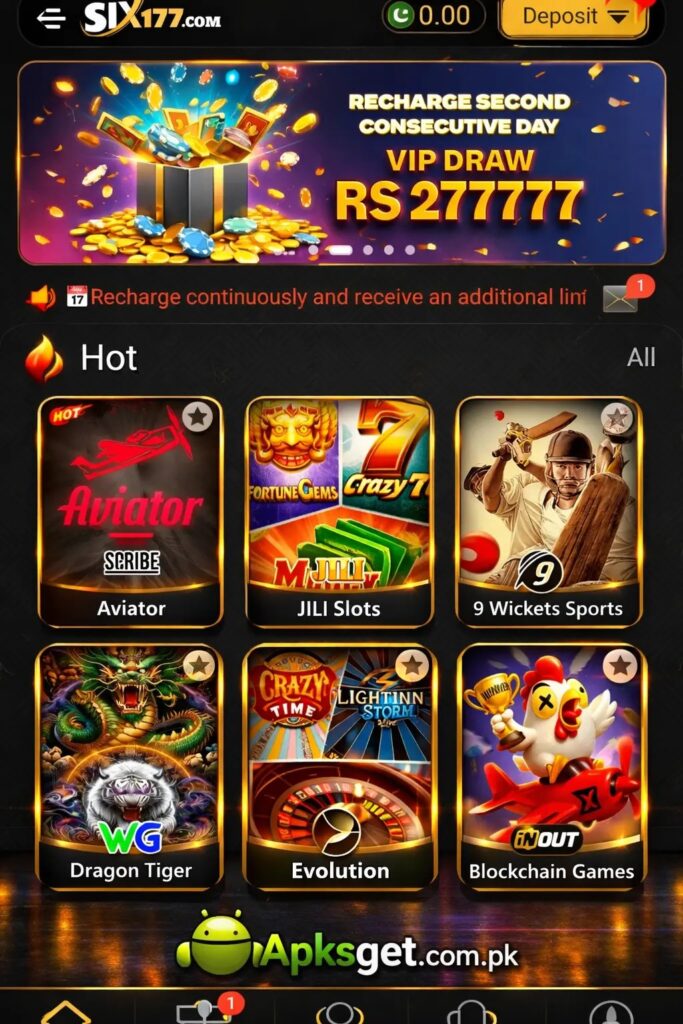Open the VIP Draw recharge banner

click(x=341, y=163)
